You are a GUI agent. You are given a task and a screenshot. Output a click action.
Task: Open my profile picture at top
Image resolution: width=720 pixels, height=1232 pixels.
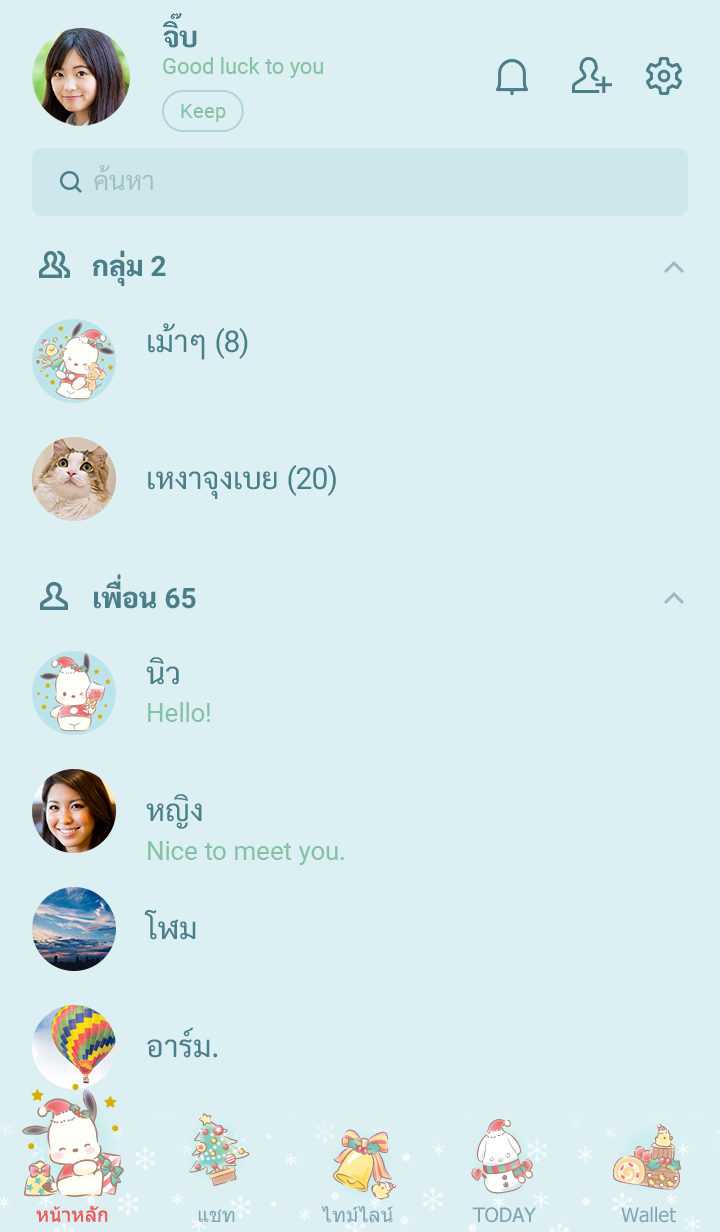click(x=81, y=77)
